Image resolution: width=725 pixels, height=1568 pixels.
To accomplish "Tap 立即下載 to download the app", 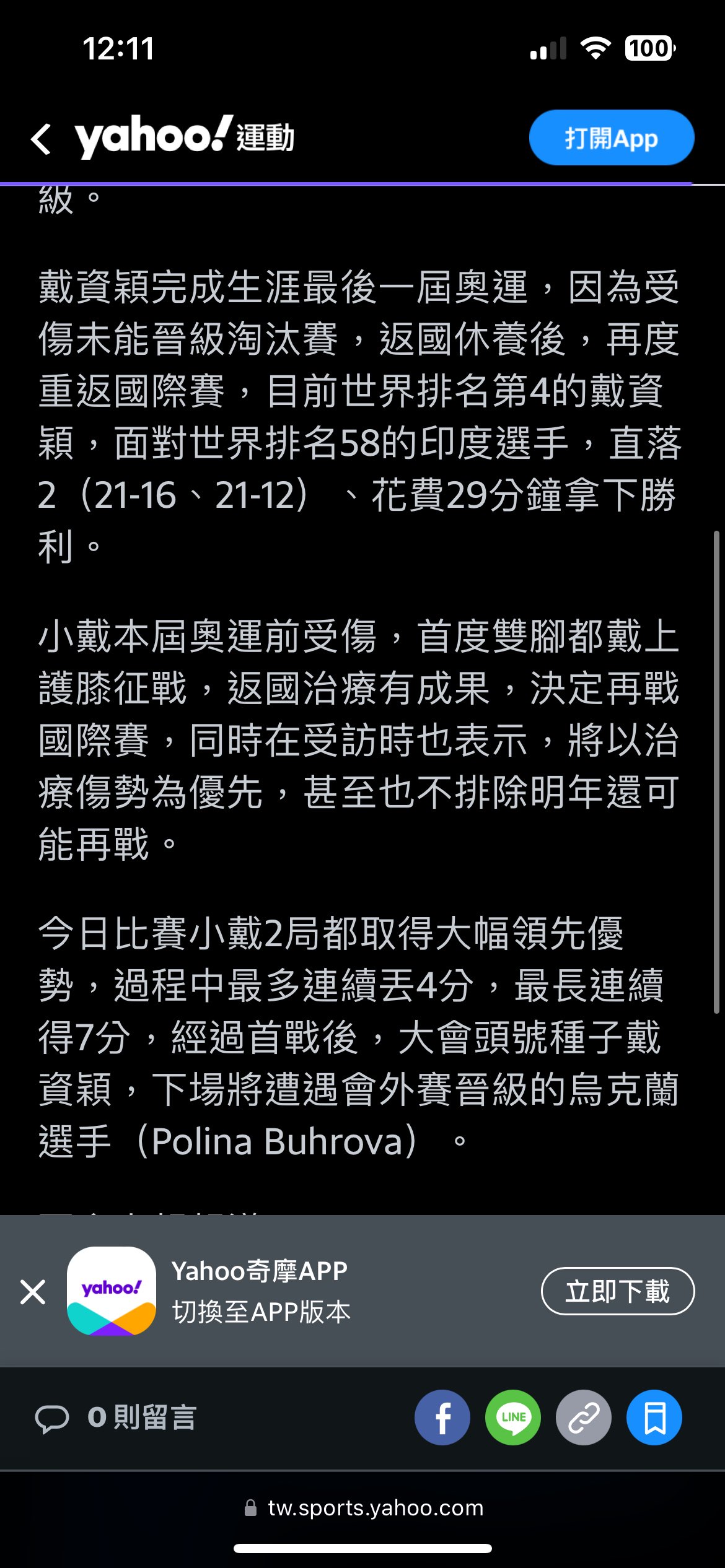I will click(617, 1291).
